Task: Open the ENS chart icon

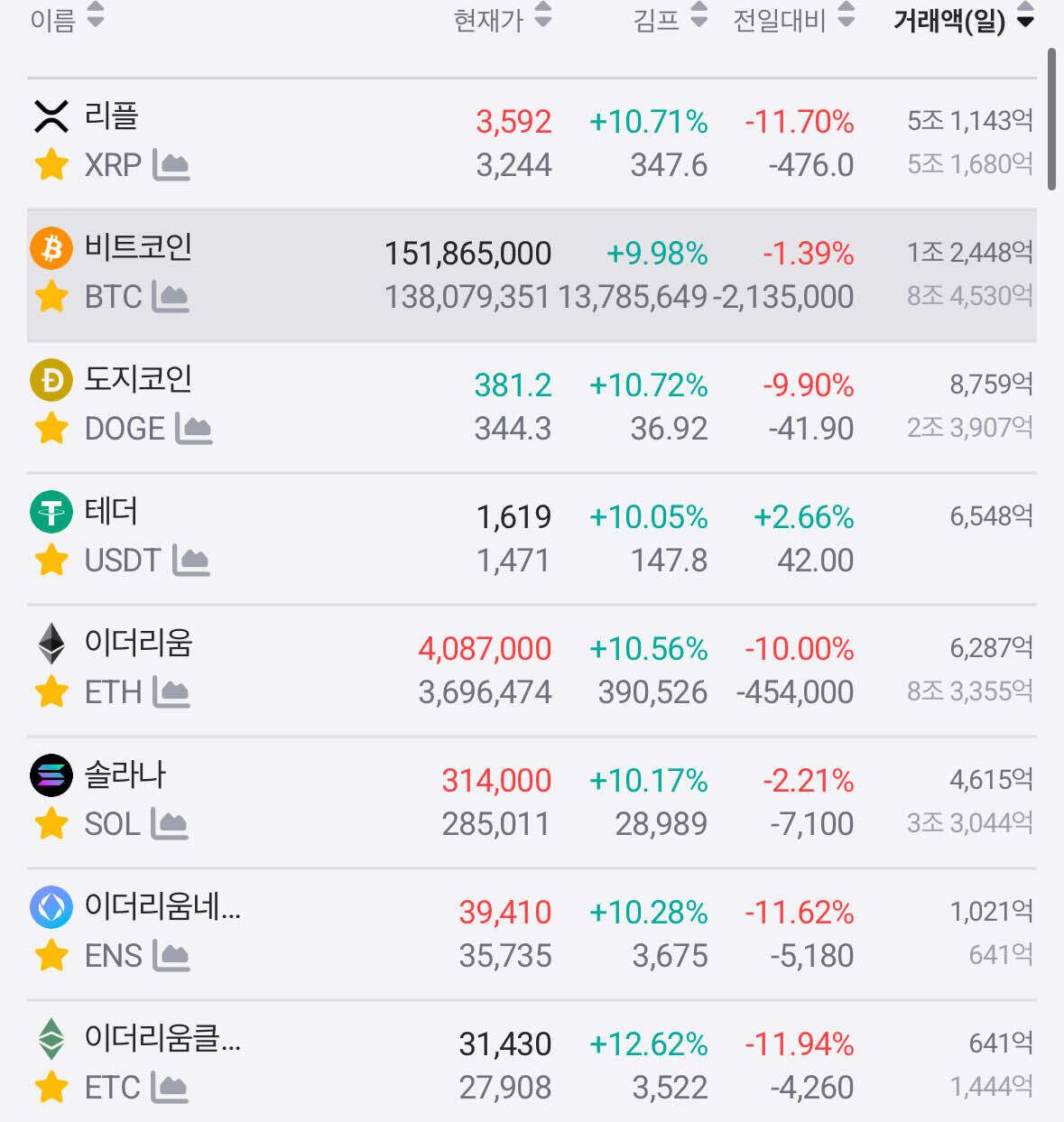Action: point(171,956)
